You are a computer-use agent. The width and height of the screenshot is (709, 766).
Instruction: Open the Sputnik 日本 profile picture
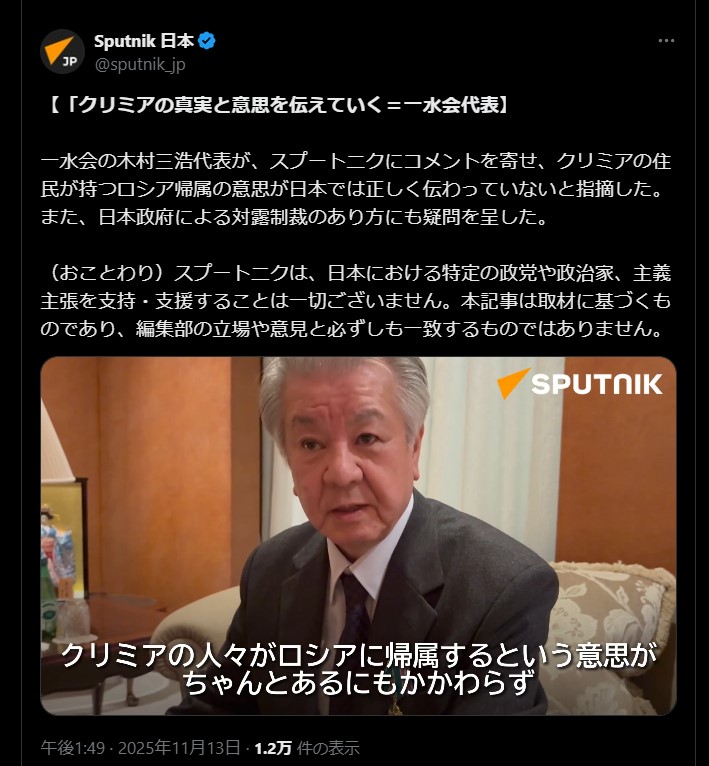(62, 51)
